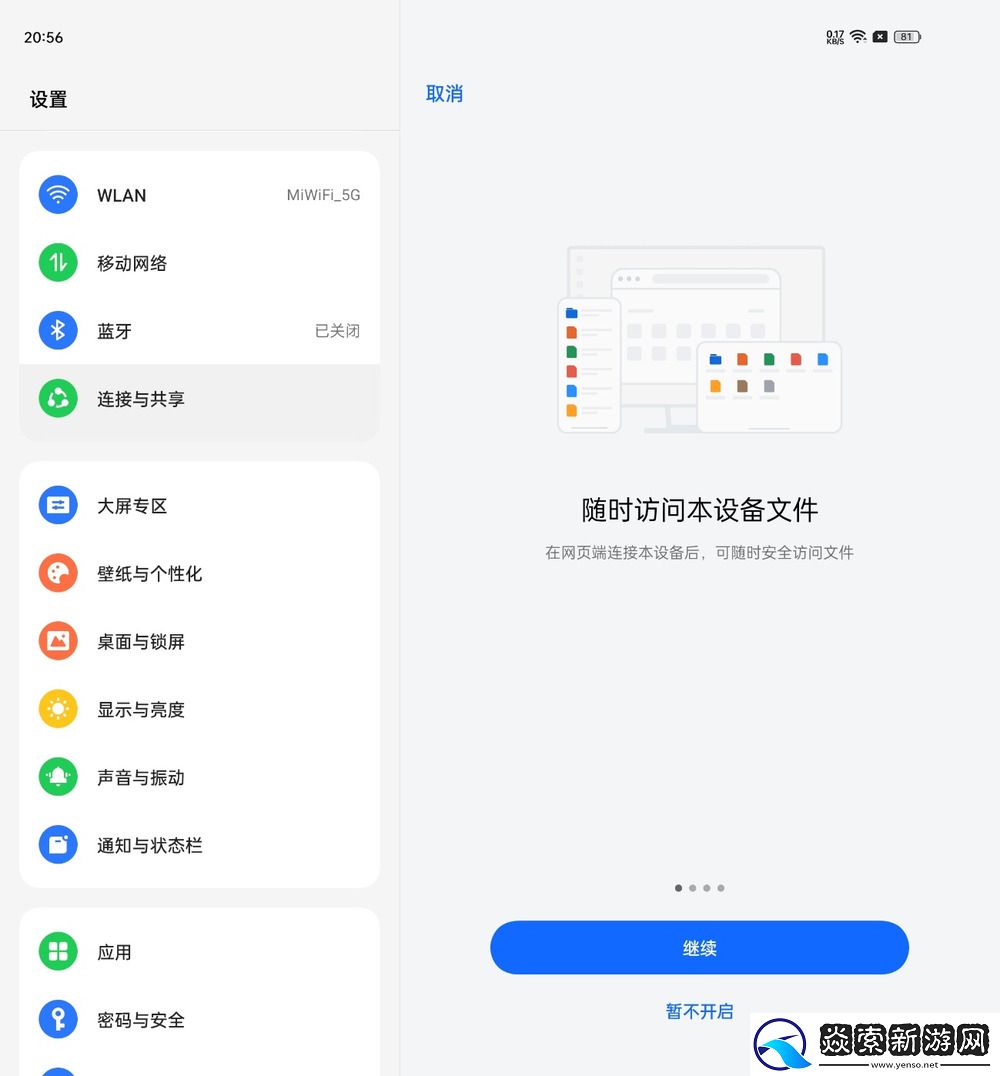Go to 密码与安全
This screenshot has width=1000, height=1076.
tap(199, 1020)
